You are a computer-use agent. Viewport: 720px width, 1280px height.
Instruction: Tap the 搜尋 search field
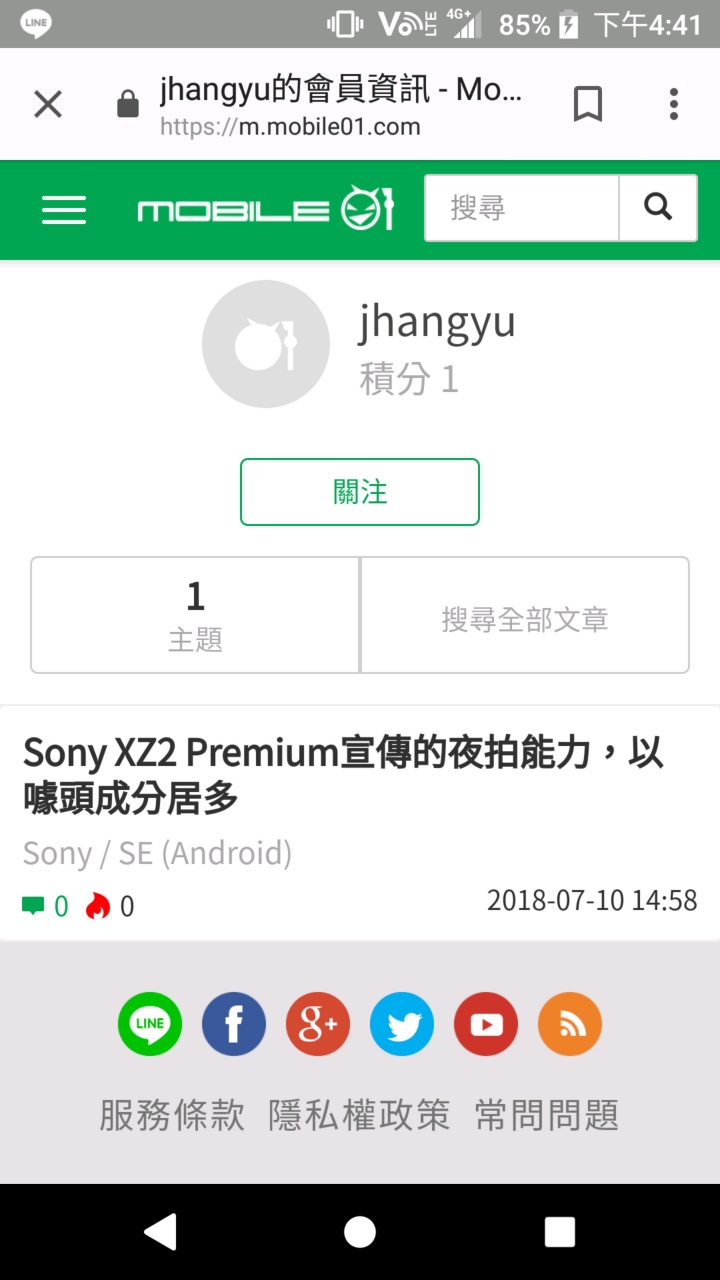point(522,208)
